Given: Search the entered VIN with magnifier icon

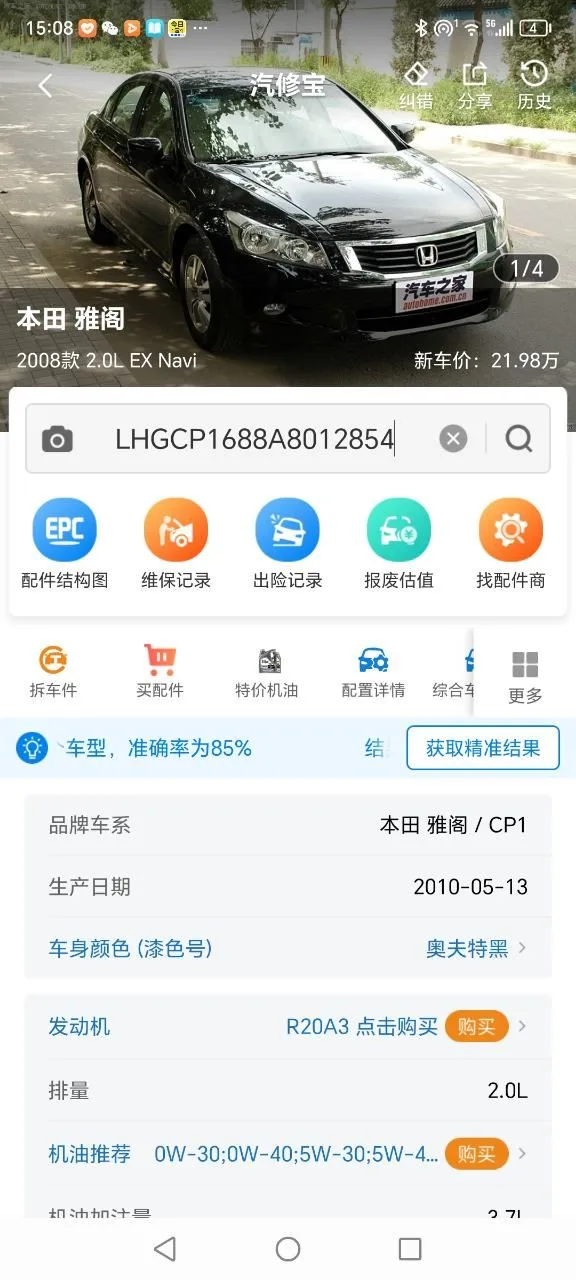Looking at the screenshot, I should 519,438.
